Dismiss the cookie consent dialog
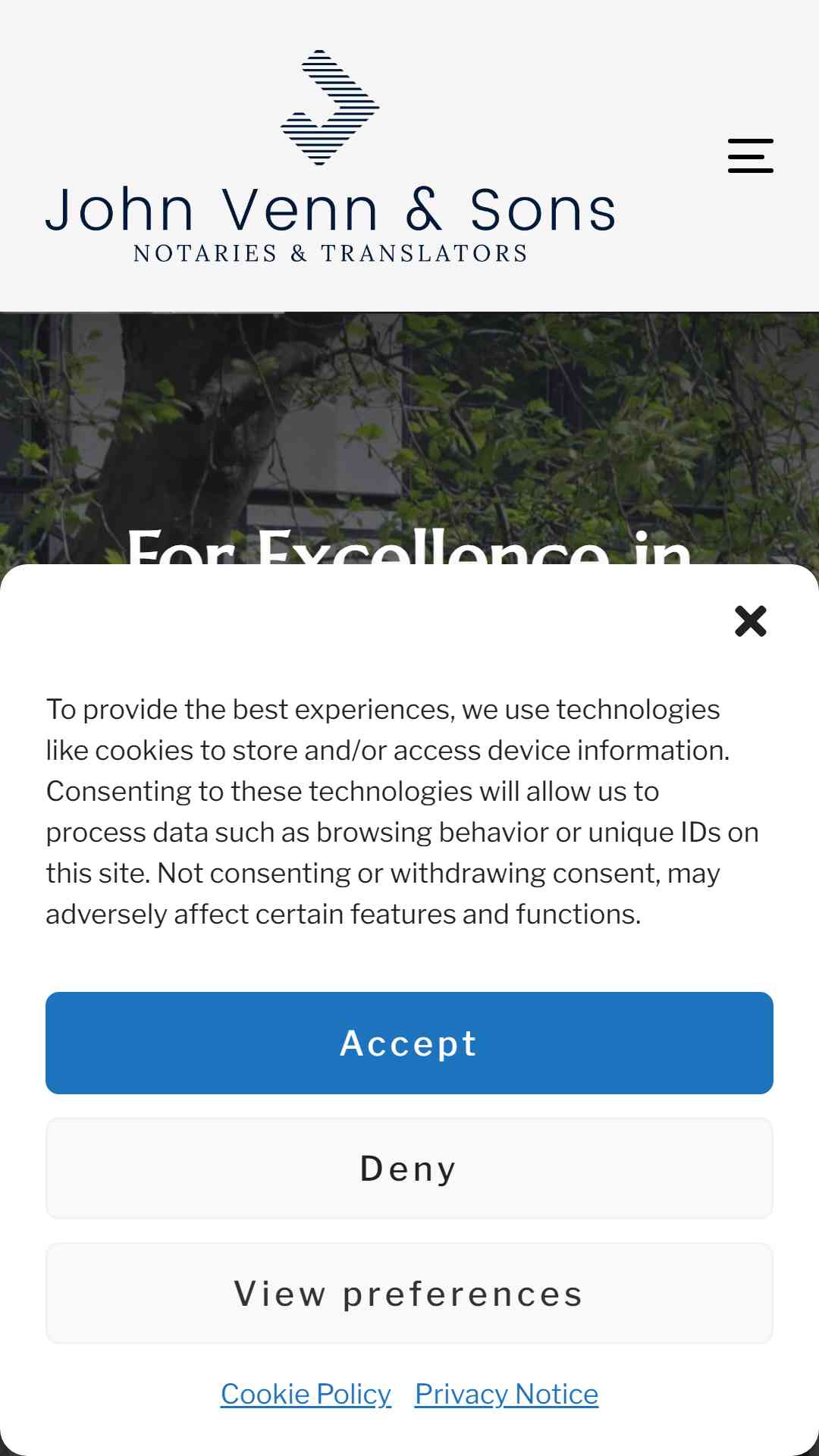The image size is (819, 1456). pos(750,621)
